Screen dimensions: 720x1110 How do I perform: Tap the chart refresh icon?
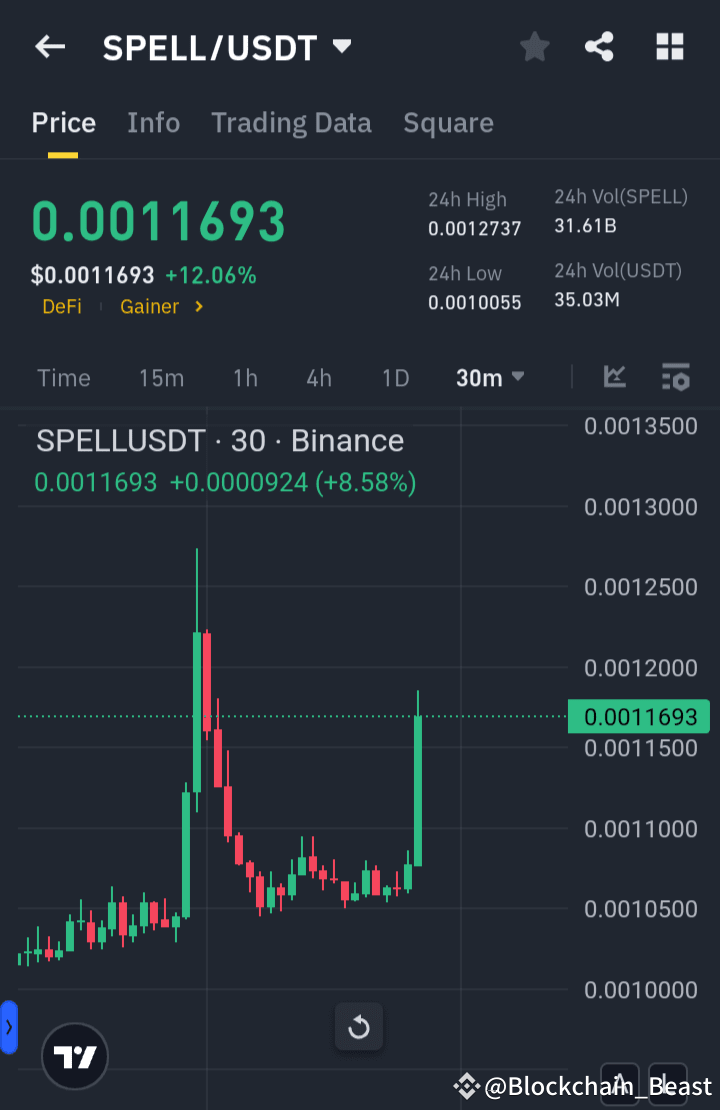359,1027
